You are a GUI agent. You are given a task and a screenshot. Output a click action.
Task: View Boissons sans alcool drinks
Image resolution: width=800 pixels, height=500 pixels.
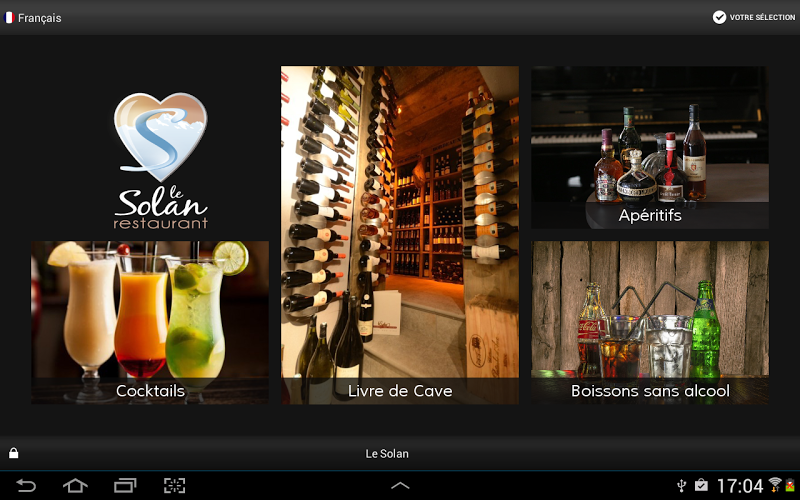pos(650,322)
